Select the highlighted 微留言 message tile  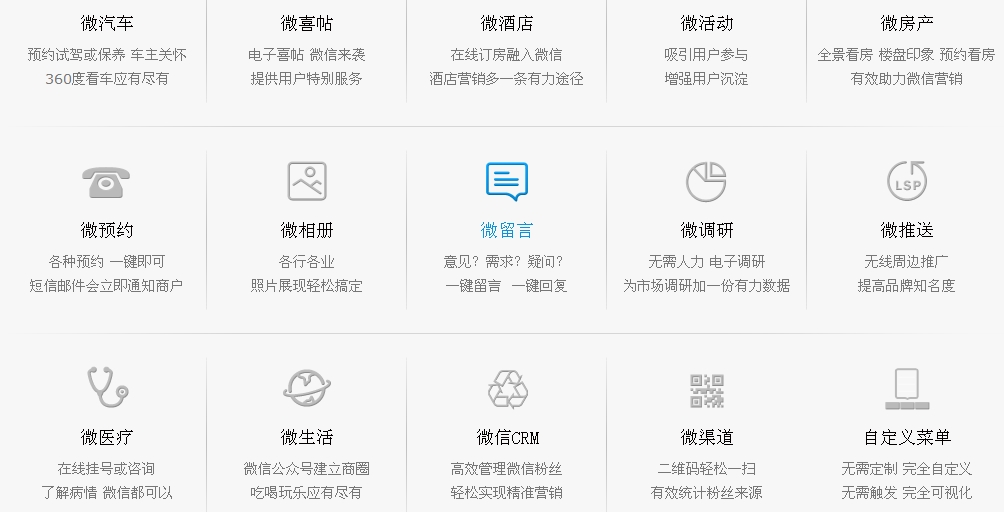tap(506, 229)
